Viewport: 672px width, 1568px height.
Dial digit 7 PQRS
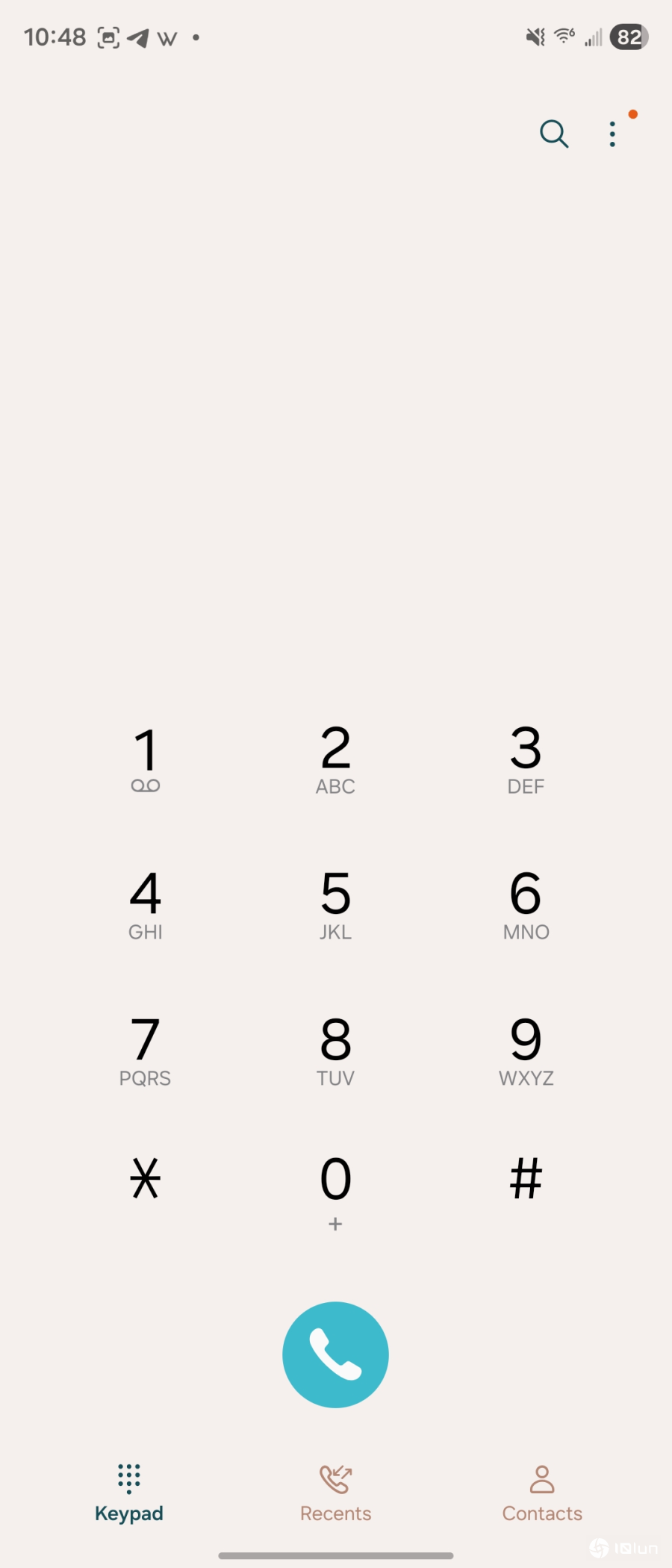point(146,1049)
